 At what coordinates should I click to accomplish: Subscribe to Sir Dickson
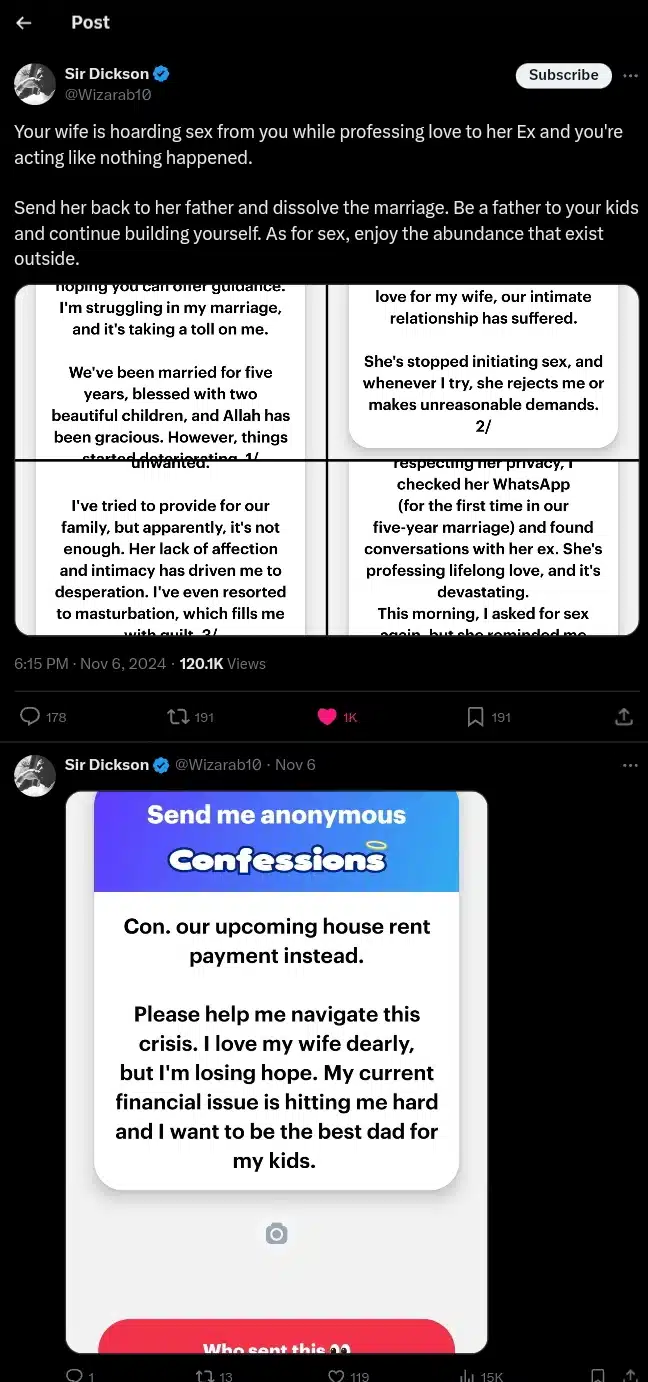pyautogui.click(x=563, y=75)
